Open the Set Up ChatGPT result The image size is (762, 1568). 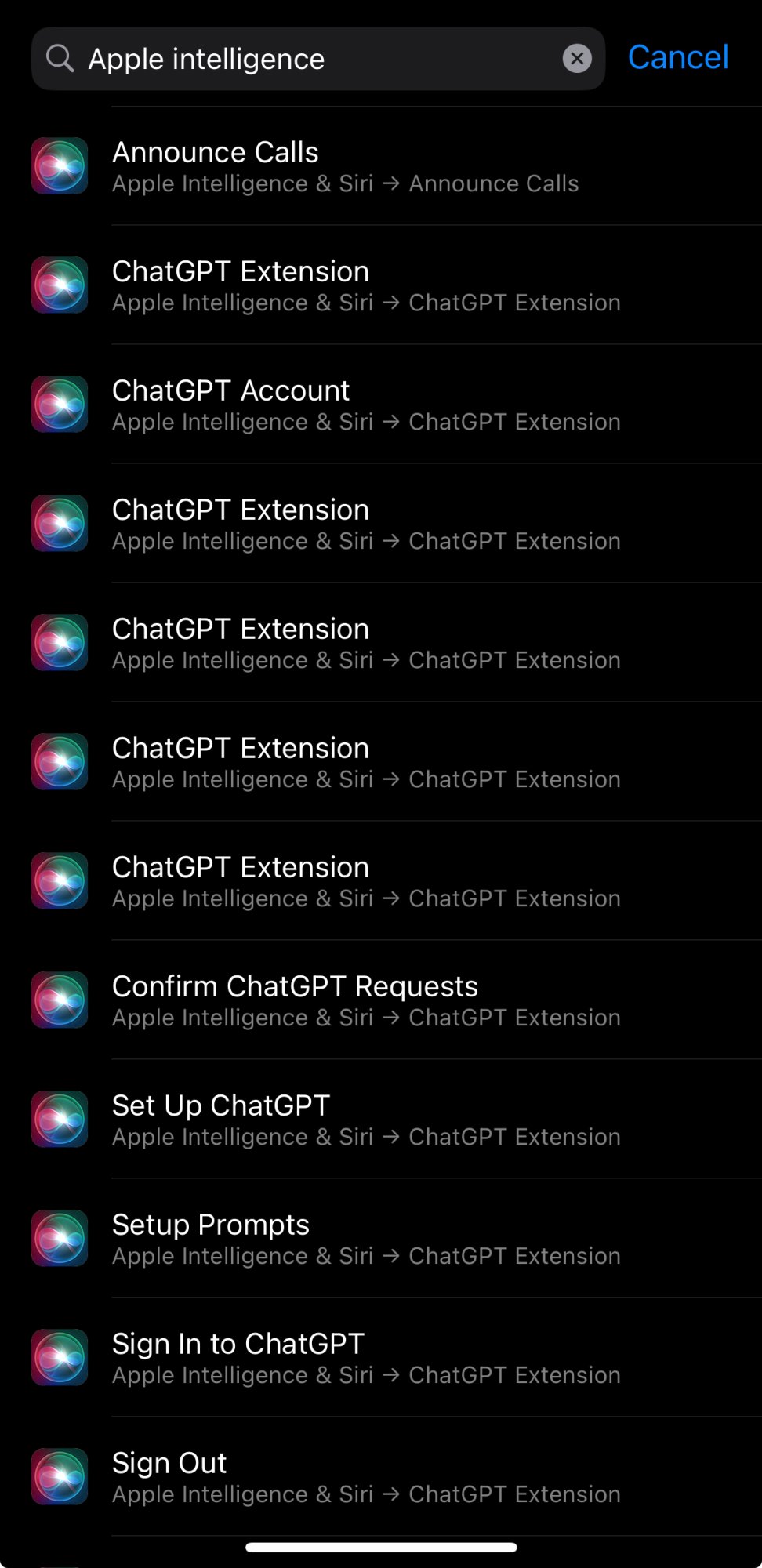[x=345, y=1120]
